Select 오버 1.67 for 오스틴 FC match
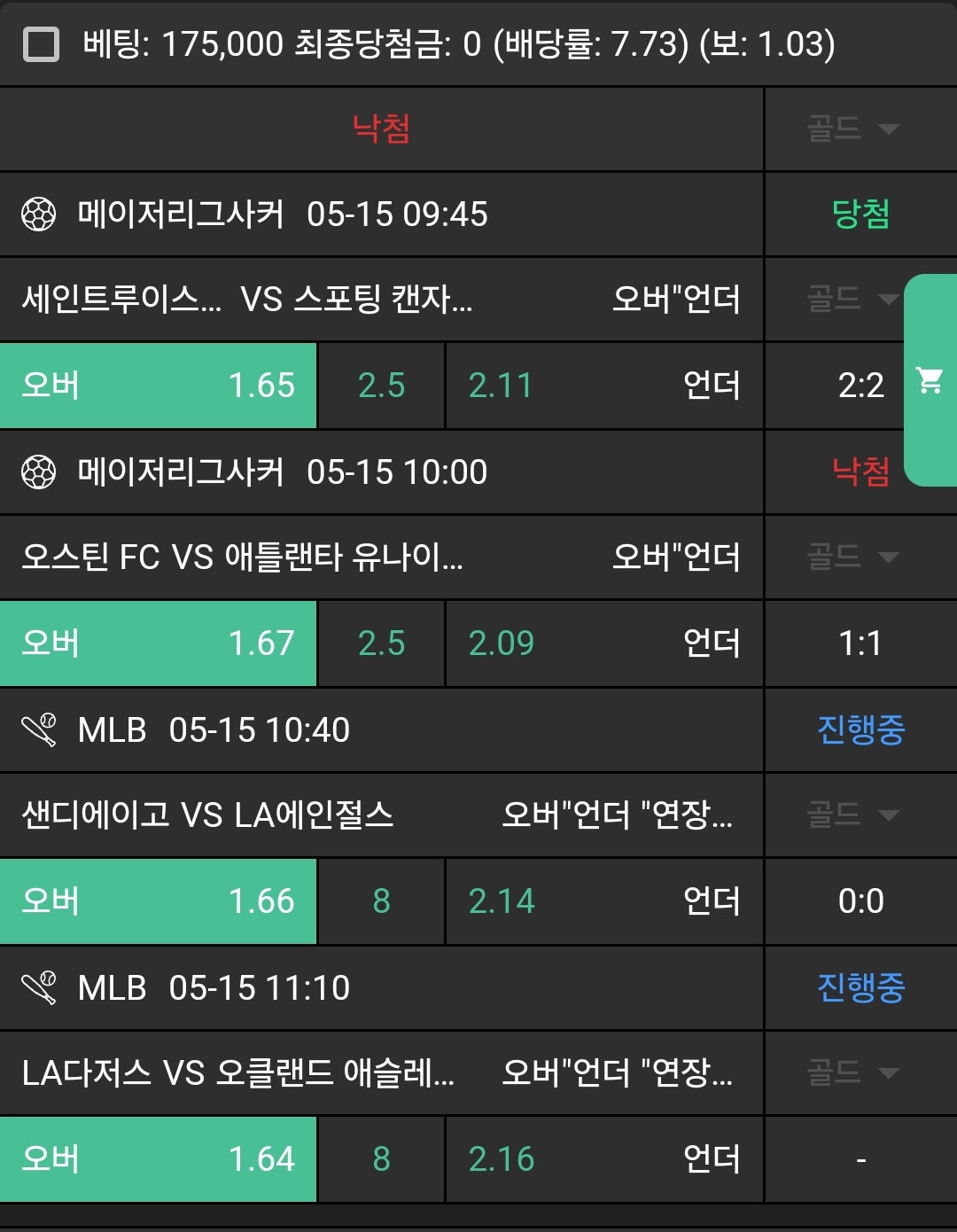The height and width of the screenshot is (1232, 957). (x=158, y=643)
